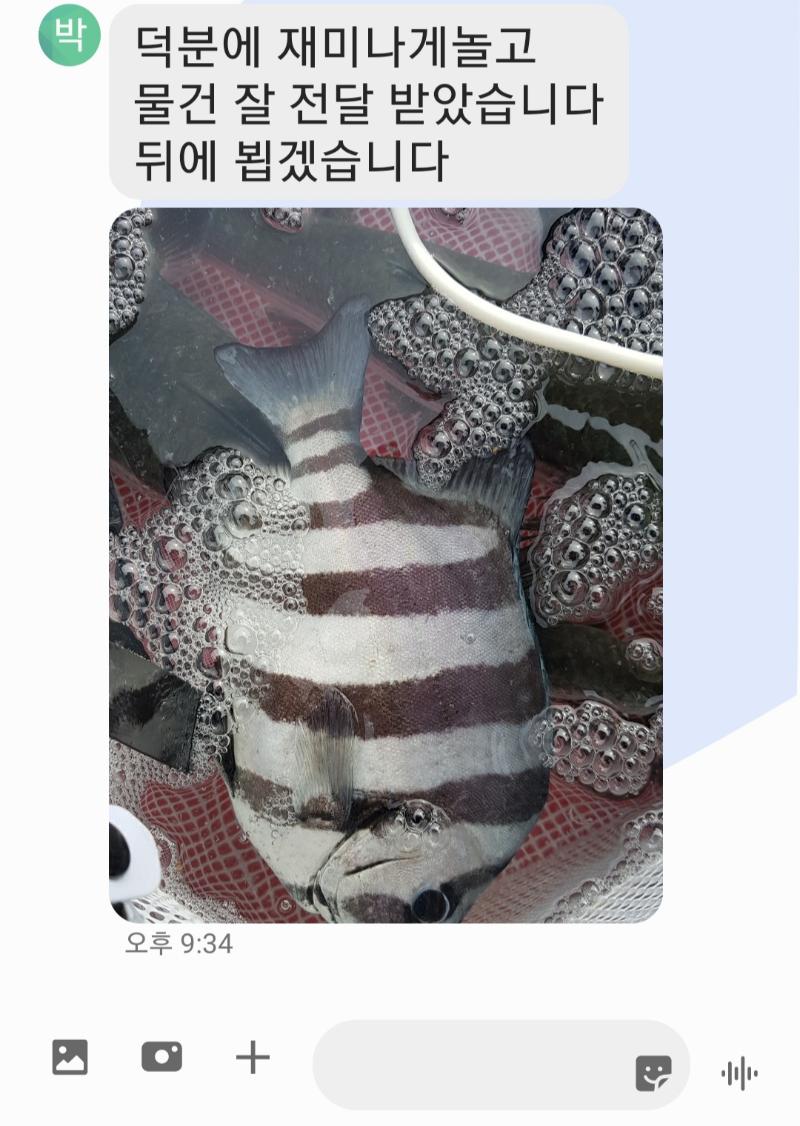This screenshot has width=800, height=1126.
Task: Focus the message text field
Action: point(470,1065)
